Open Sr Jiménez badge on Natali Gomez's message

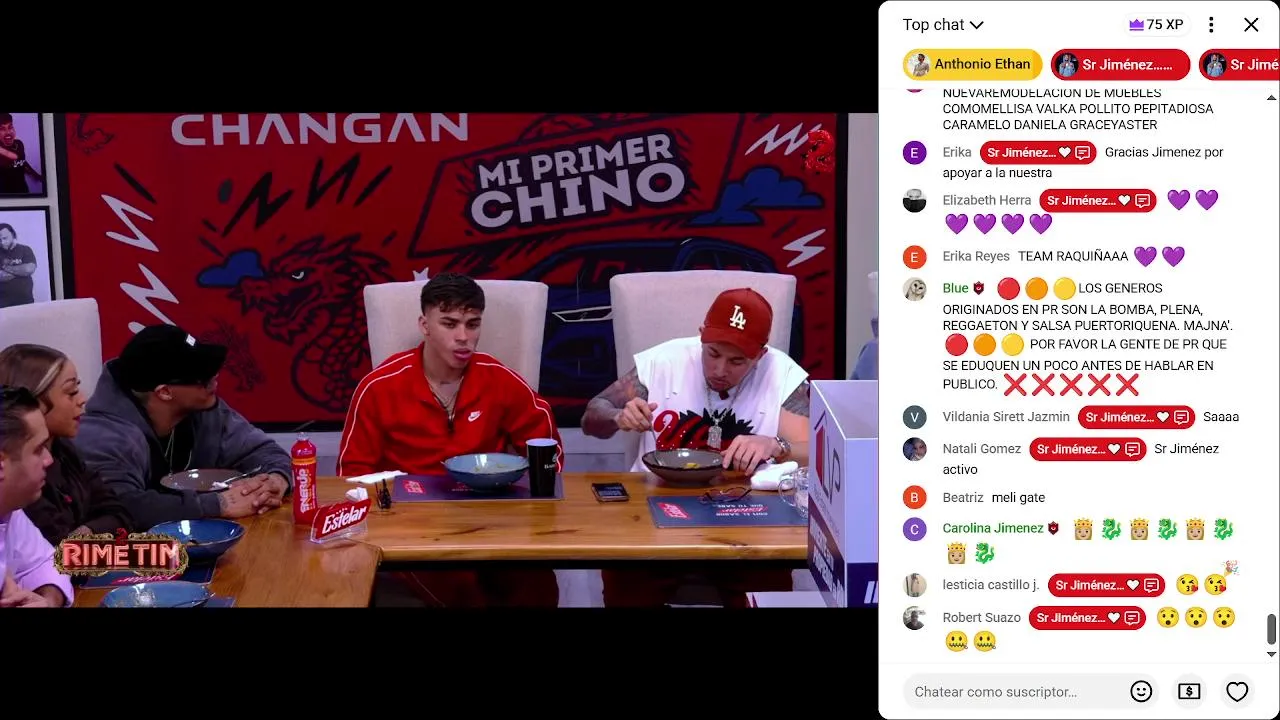pos(1087,450)
